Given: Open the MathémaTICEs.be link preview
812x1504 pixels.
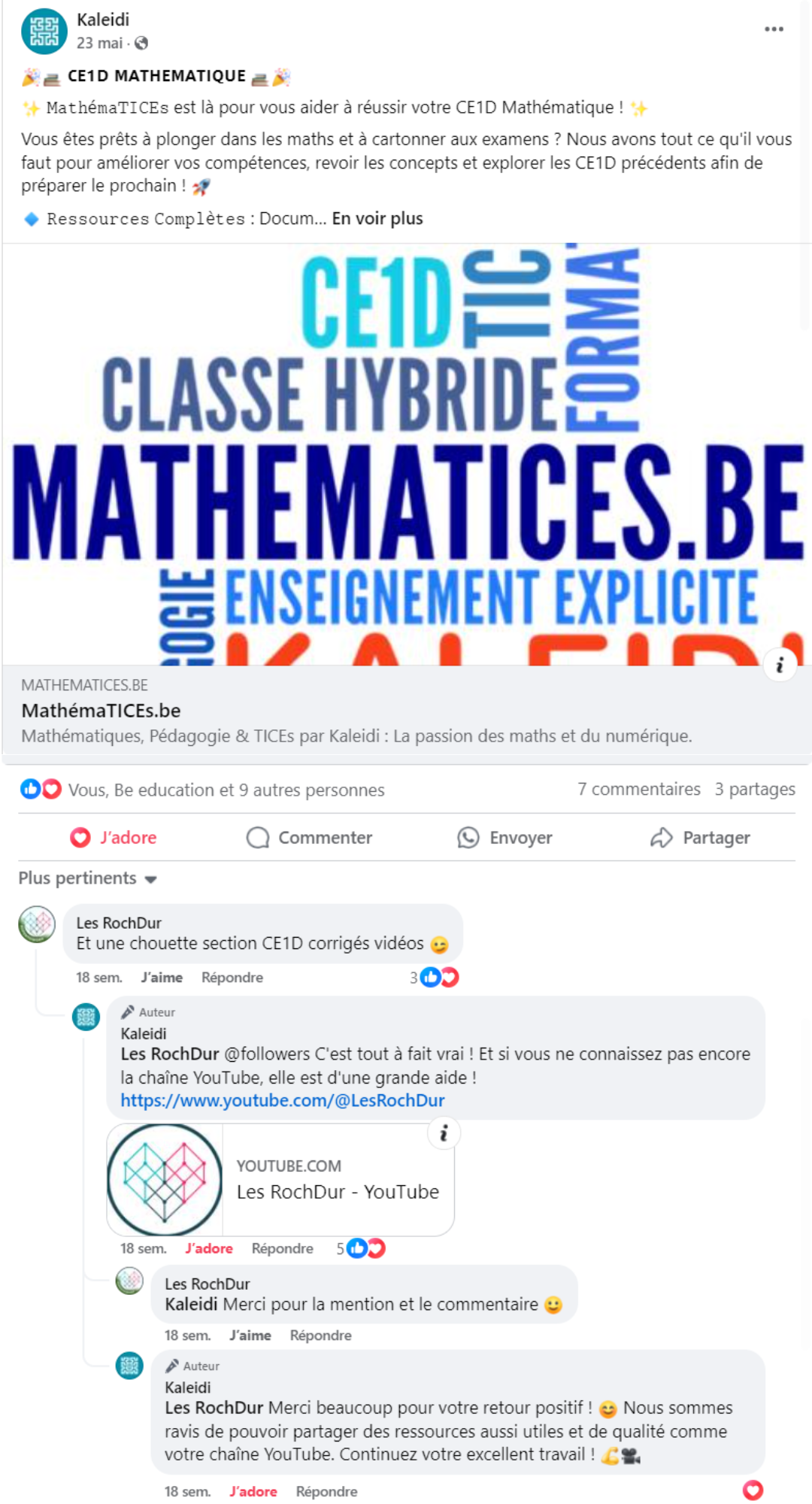Looking at the screenshot, I should 406,711.
